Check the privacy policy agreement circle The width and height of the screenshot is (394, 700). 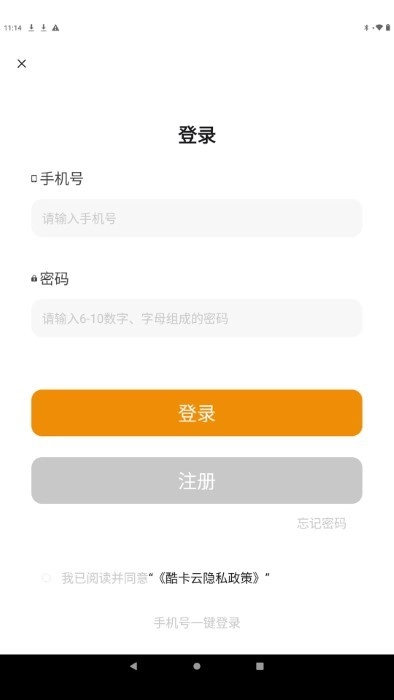(46, 578)
